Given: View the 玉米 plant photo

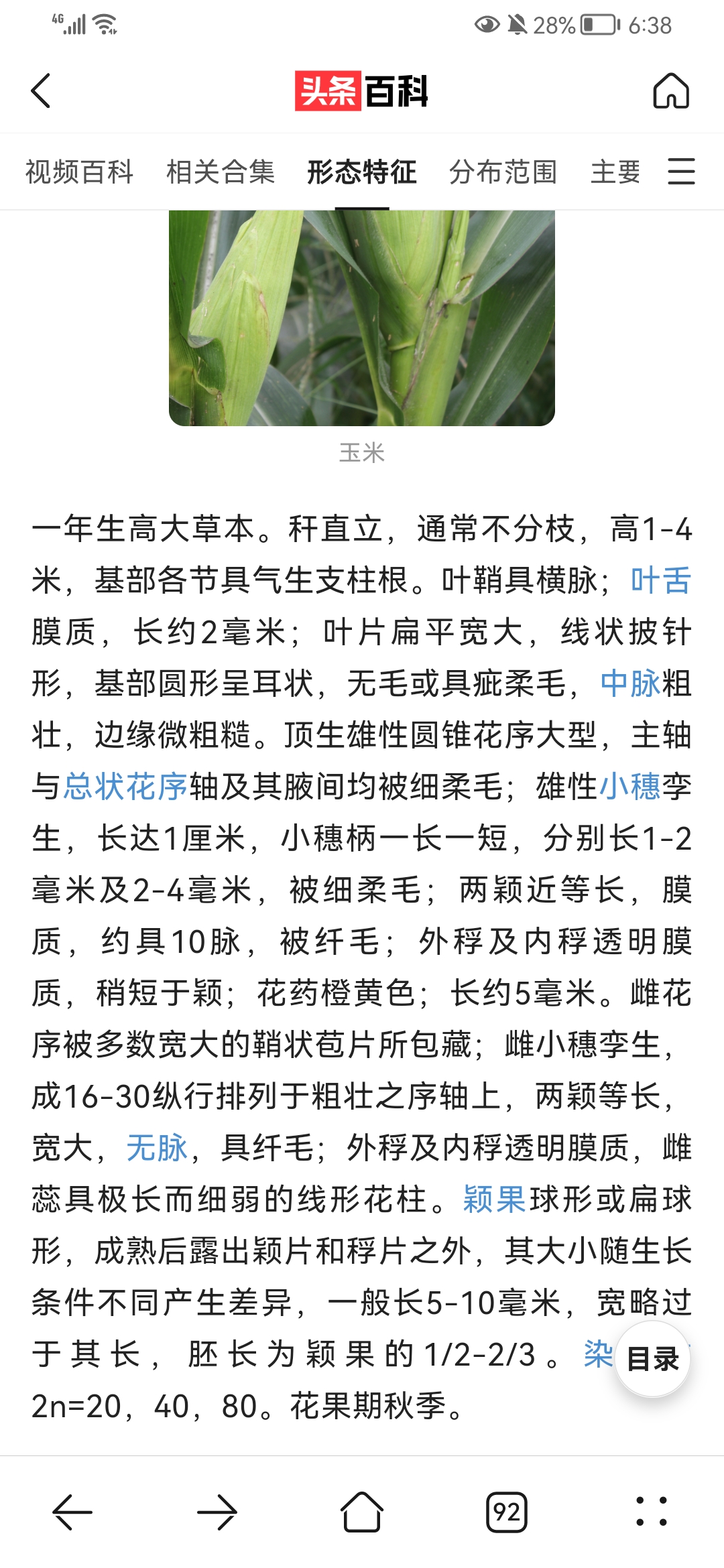Looking at the screenshot, I should click(x=362, y=318).
